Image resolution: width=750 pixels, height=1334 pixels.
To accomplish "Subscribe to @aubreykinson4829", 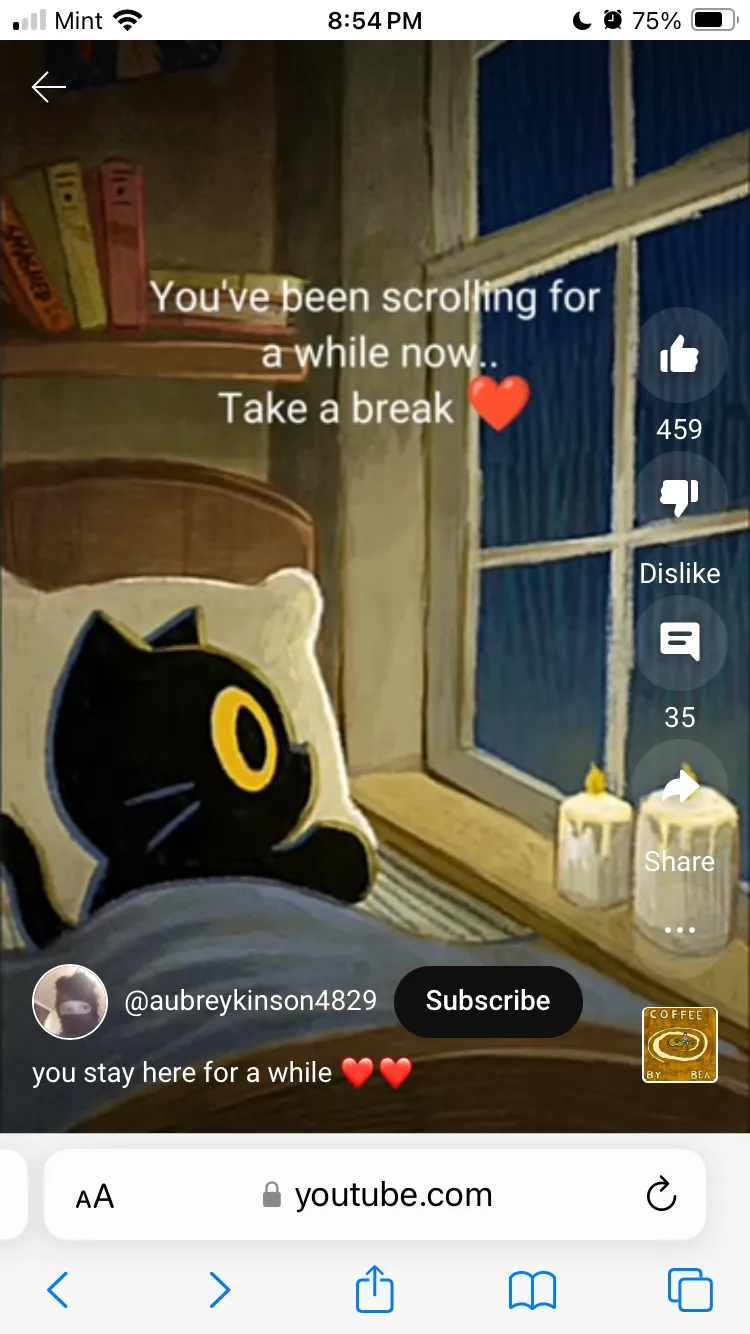I will 488,1001.
